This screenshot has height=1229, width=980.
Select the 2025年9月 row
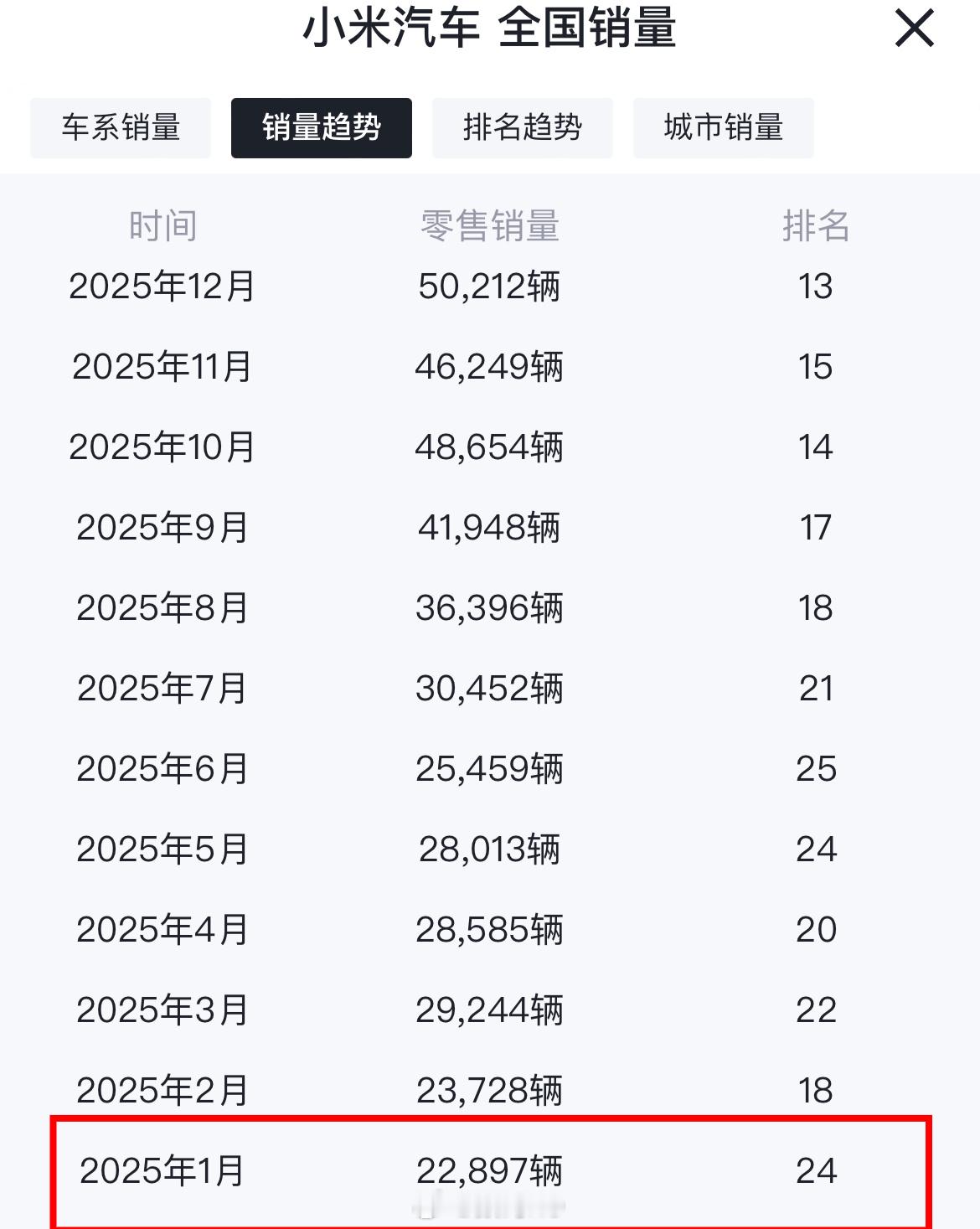click(x=490, y=527)
